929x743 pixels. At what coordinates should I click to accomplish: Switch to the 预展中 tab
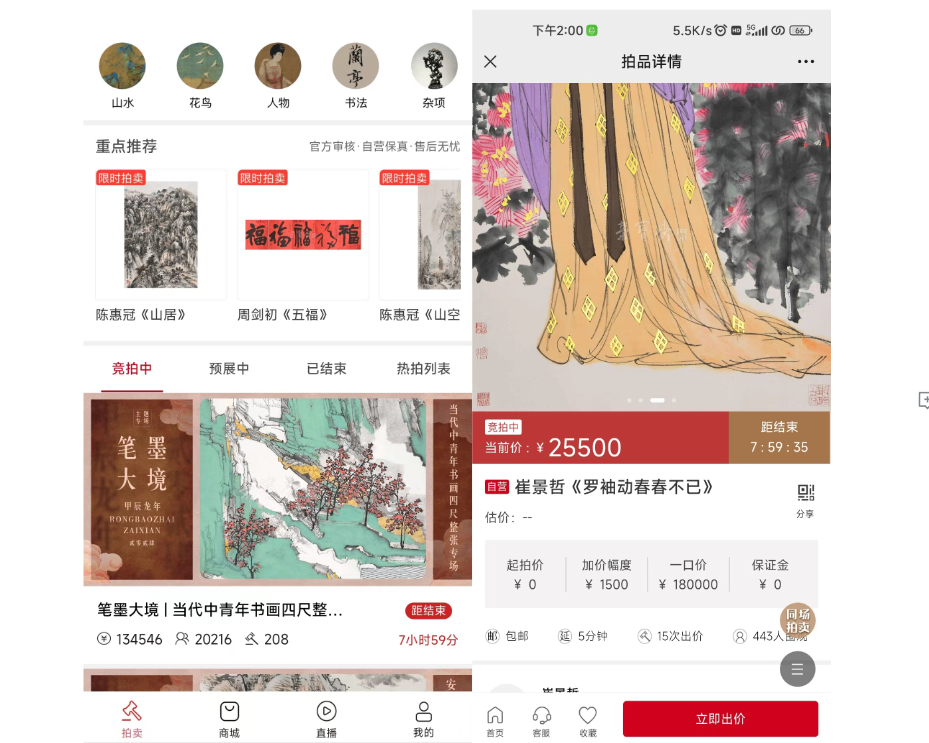click(229, 369)
